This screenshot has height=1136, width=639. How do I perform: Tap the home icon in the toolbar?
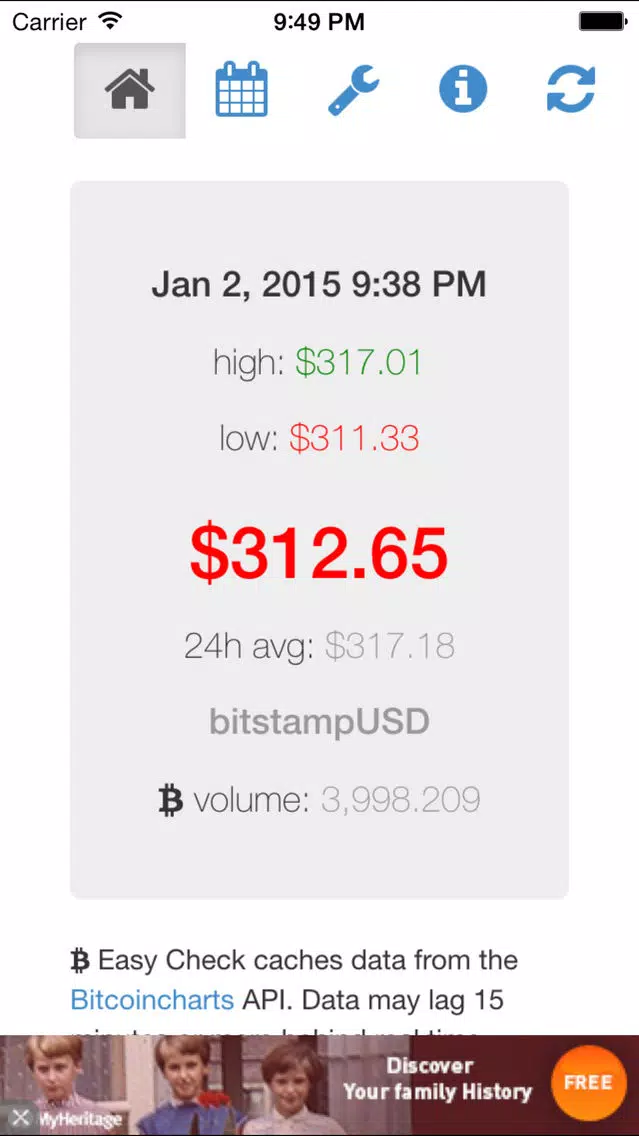(130, 90)
